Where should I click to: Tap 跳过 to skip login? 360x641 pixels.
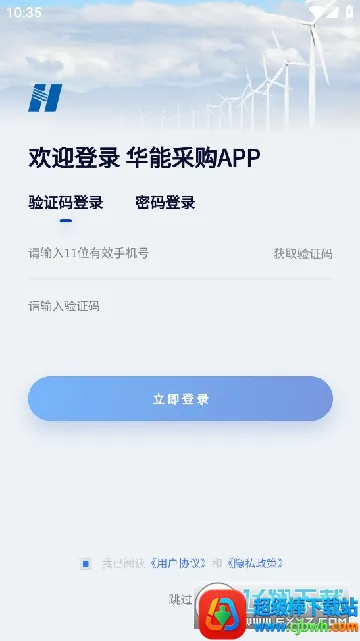[x=180, y=599]
